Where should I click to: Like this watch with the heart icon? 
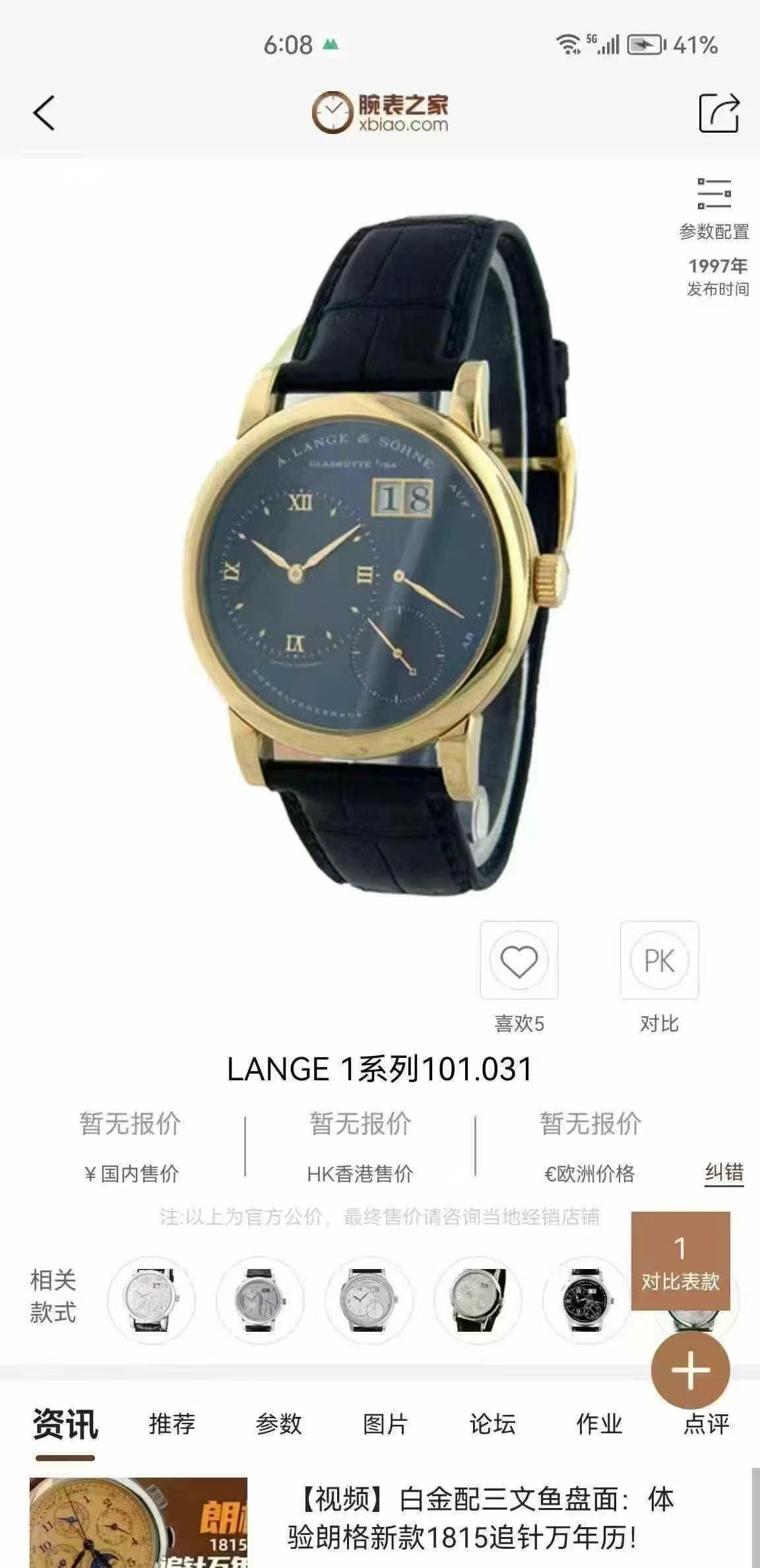coord(519,961)
